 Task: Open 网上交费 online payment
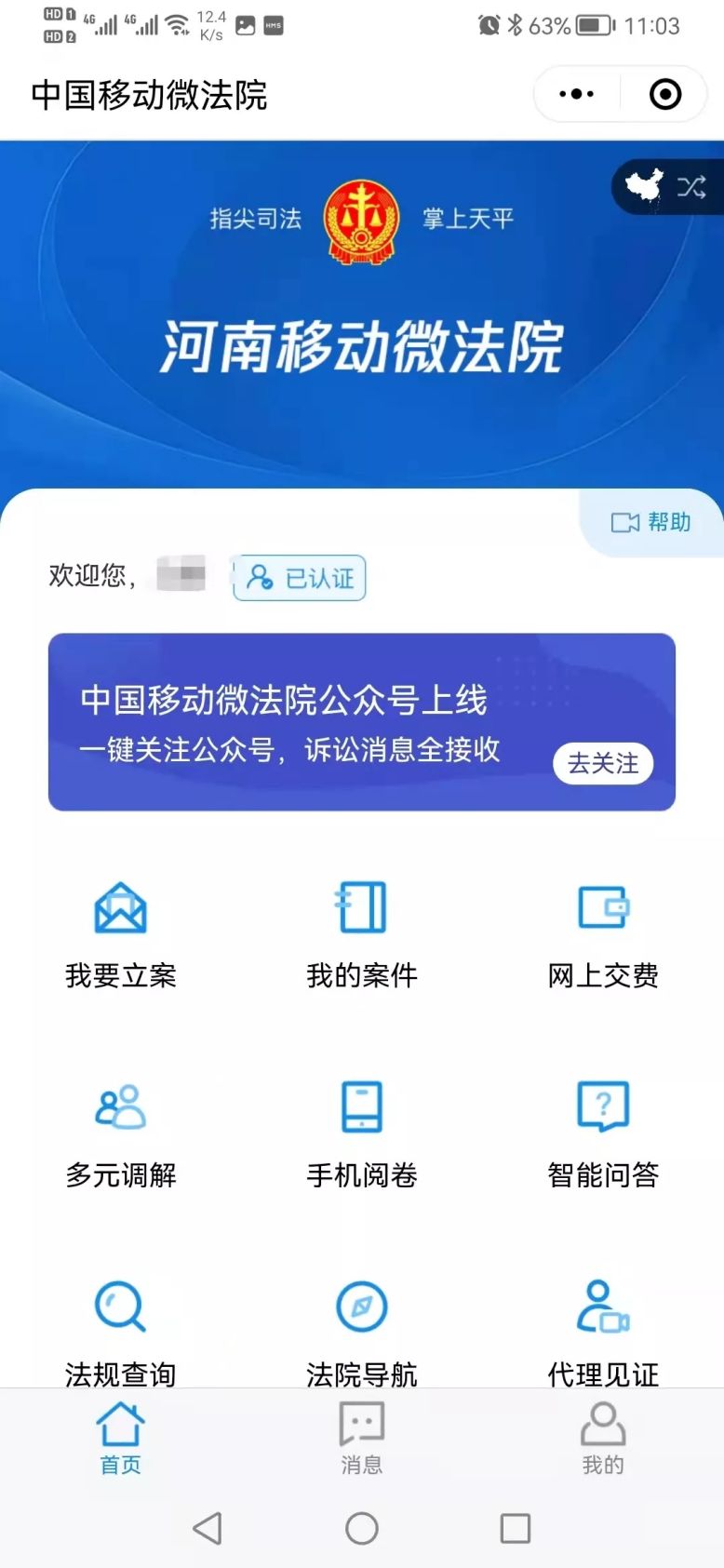603,933
